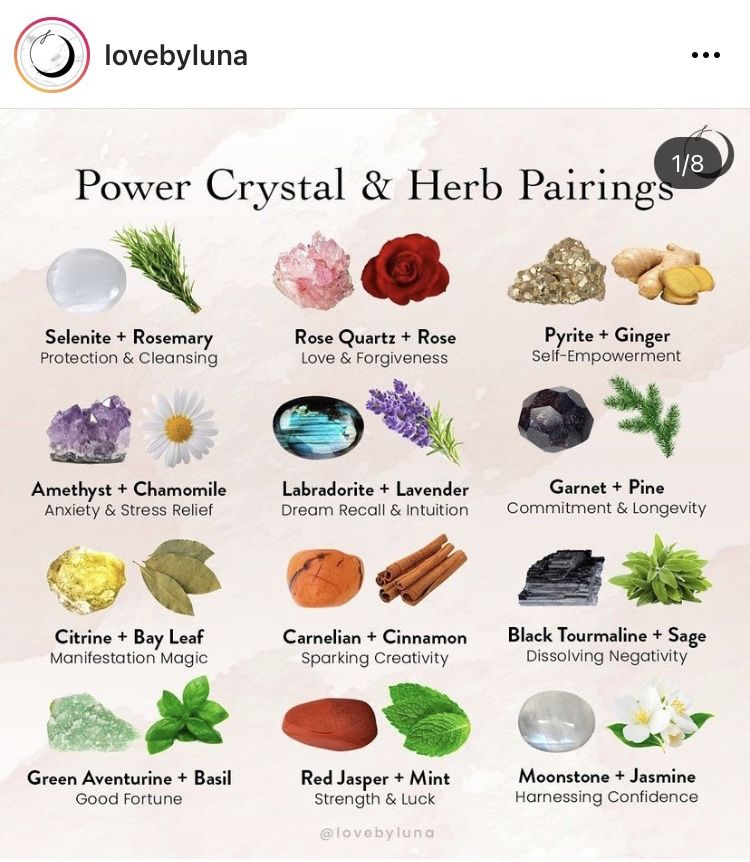The width and height of the screenshot is (750, 862).
Task: Open the lovebyluna username link
Action: 175,55
